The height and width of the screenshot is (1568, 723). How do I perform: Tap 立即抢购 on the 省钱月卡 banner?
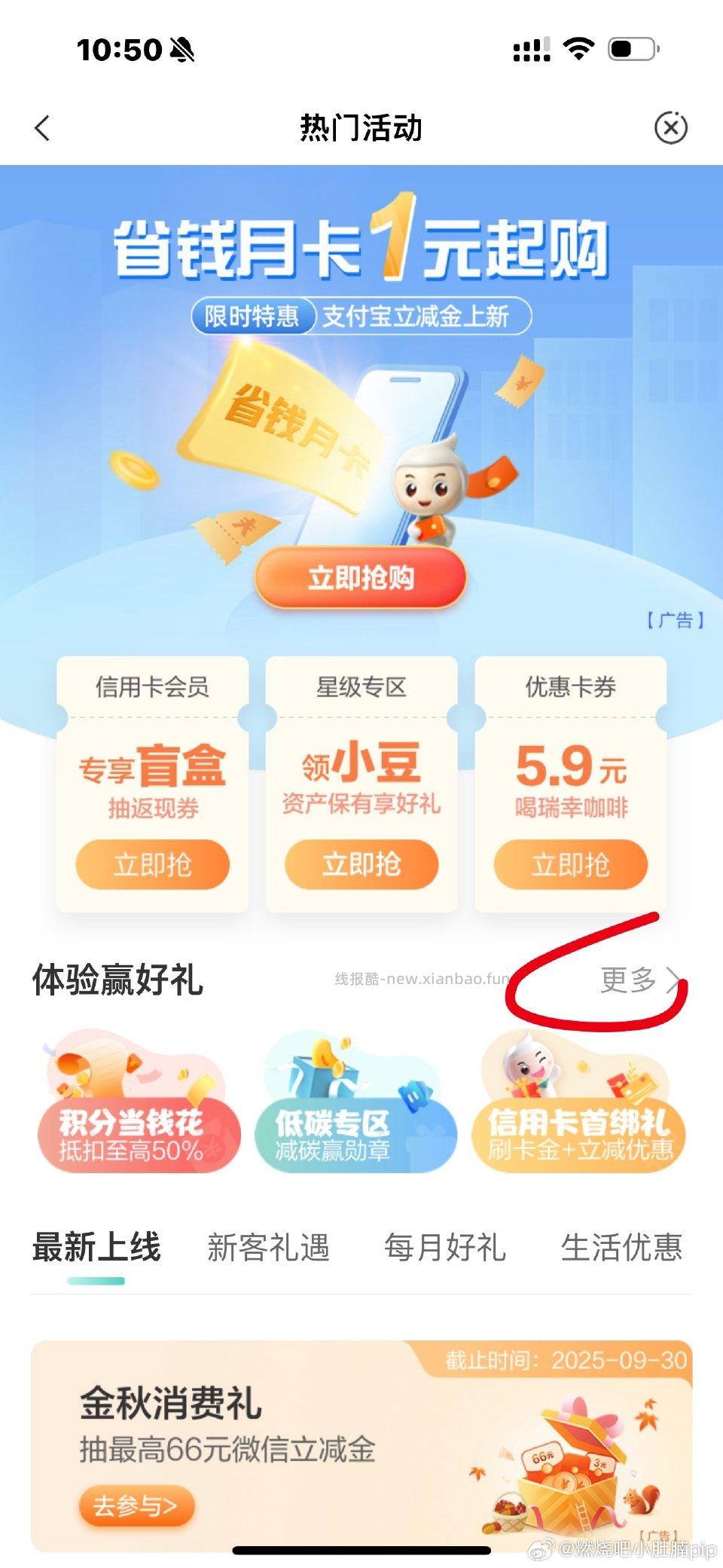(x=361, y=576)
